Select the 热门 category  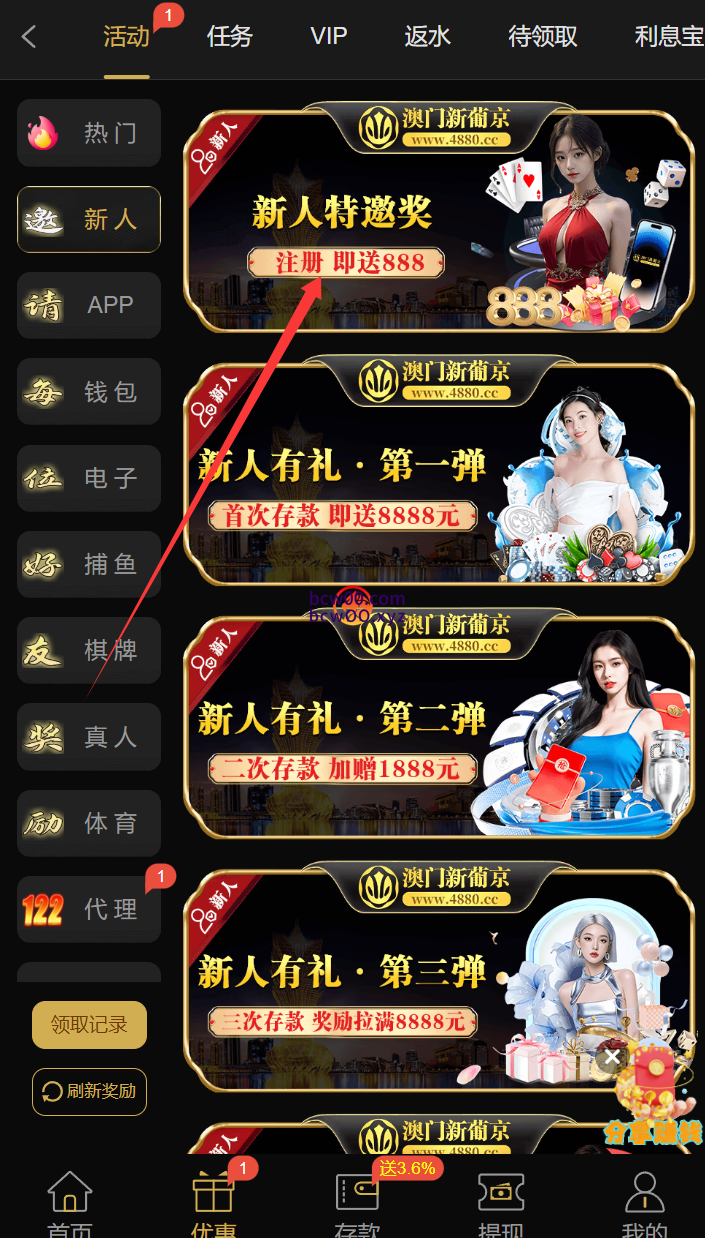89,133
